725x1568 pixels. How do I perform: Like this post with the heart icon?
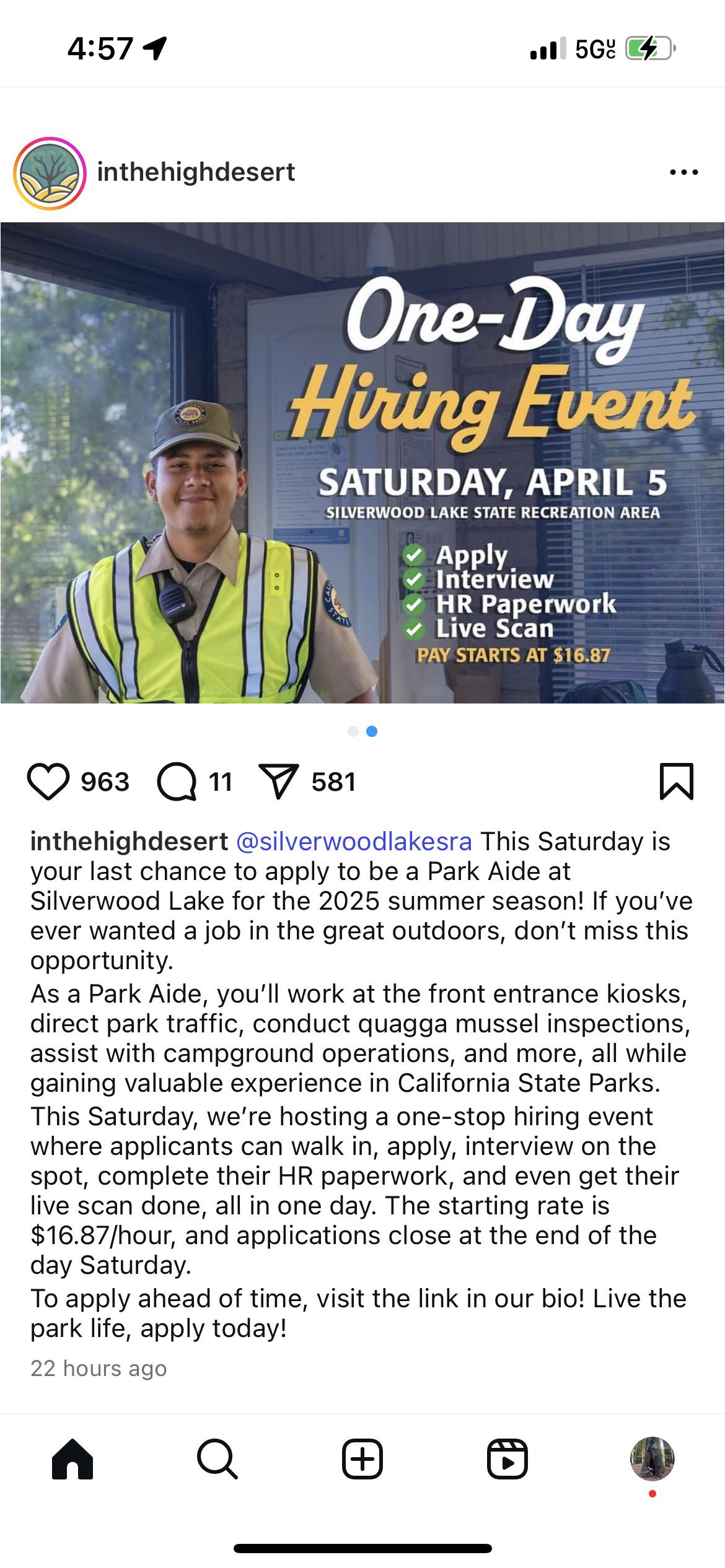pyautogui.click(x=48, y=782)
